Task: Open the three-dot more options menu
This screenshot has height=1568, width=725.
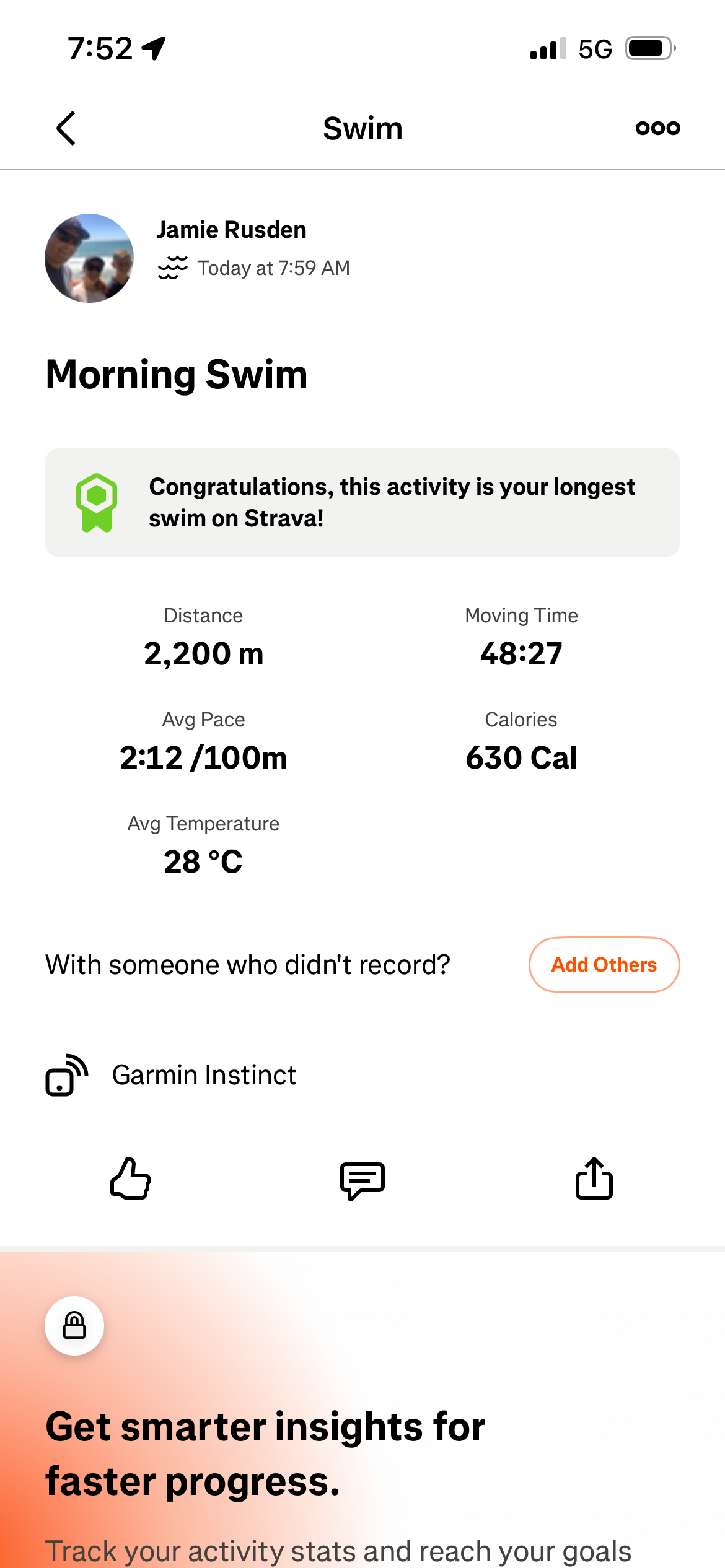Action: [x=657, y=128]
